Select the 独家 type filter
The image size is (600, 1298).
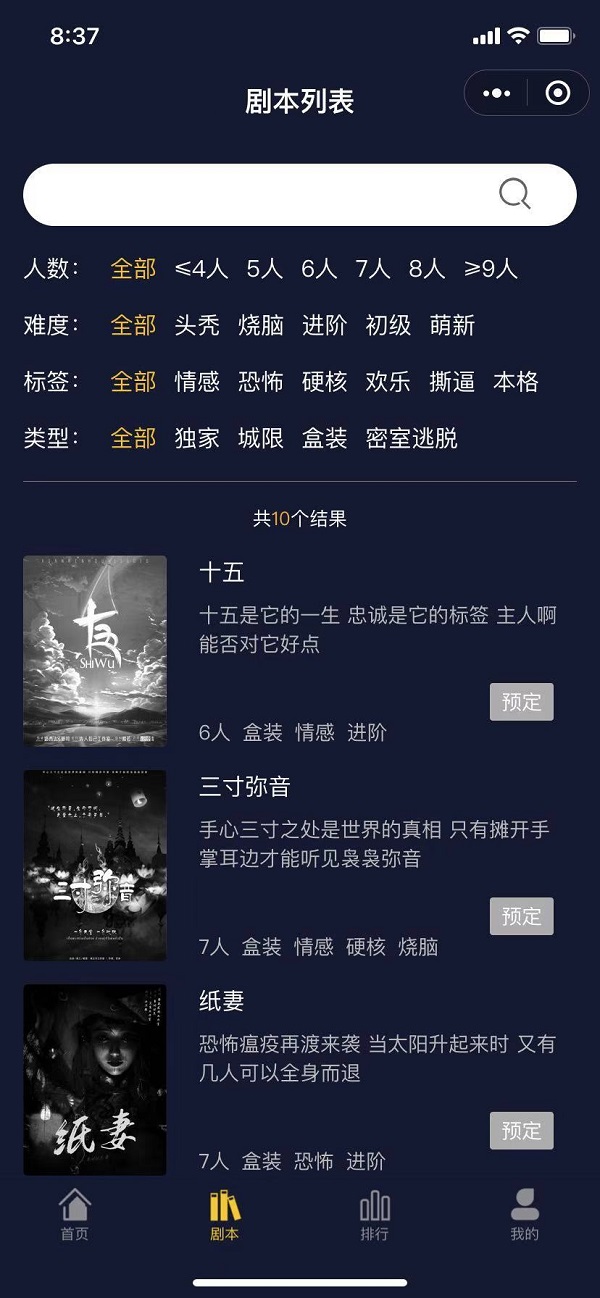[197, 438]
